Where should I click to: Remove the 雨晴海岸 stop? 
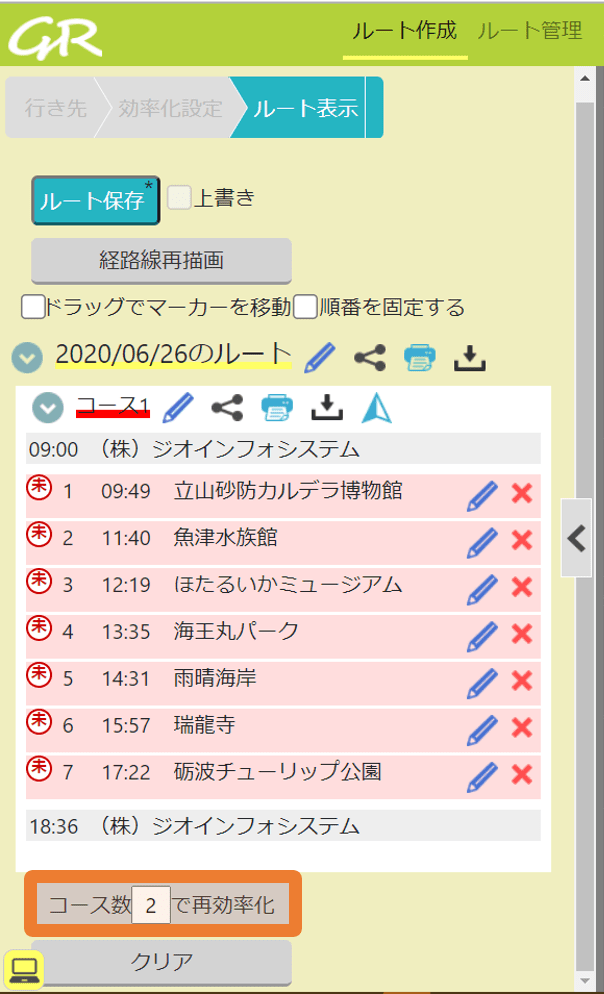pos(521,681)
